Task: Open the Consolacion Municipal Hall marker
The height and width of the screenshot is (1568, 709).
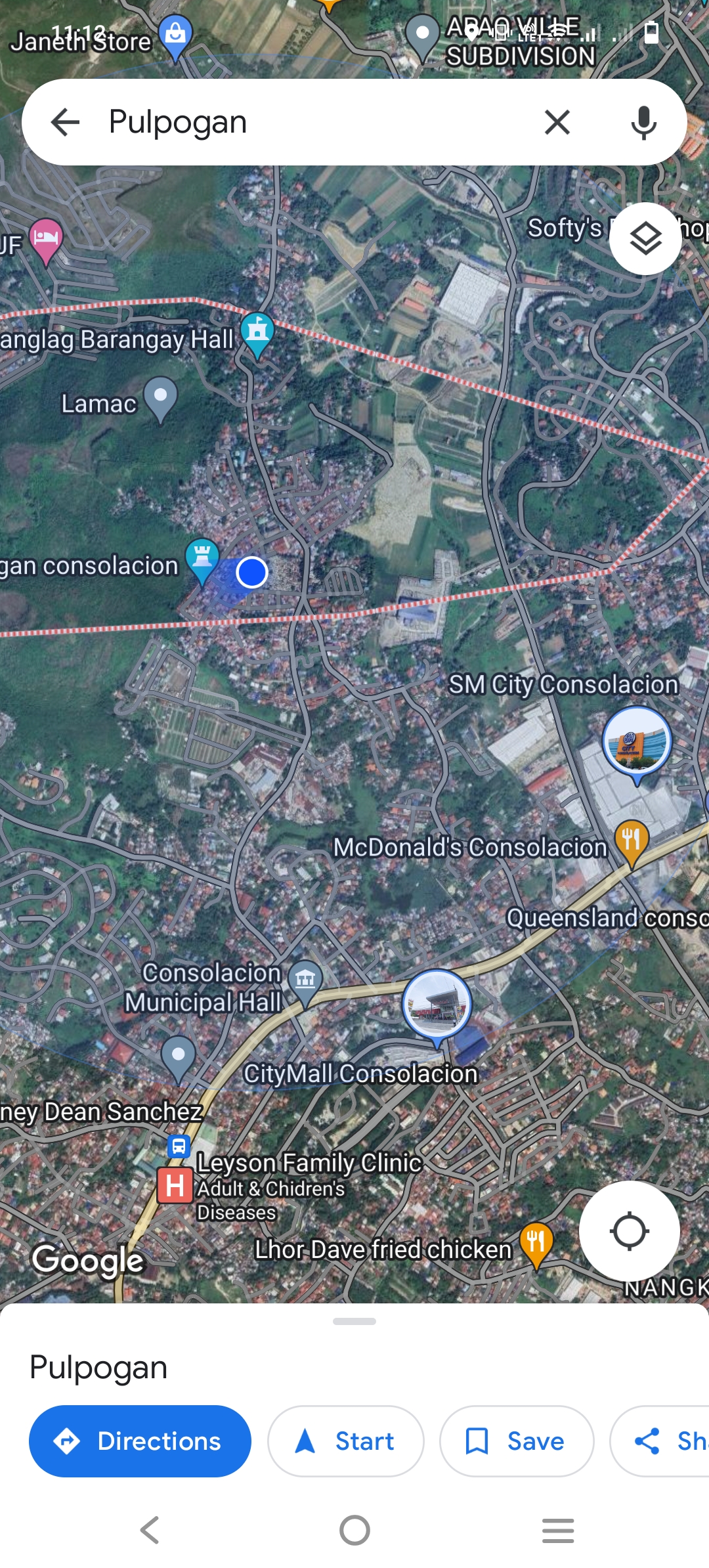Action: pos(305,980)
